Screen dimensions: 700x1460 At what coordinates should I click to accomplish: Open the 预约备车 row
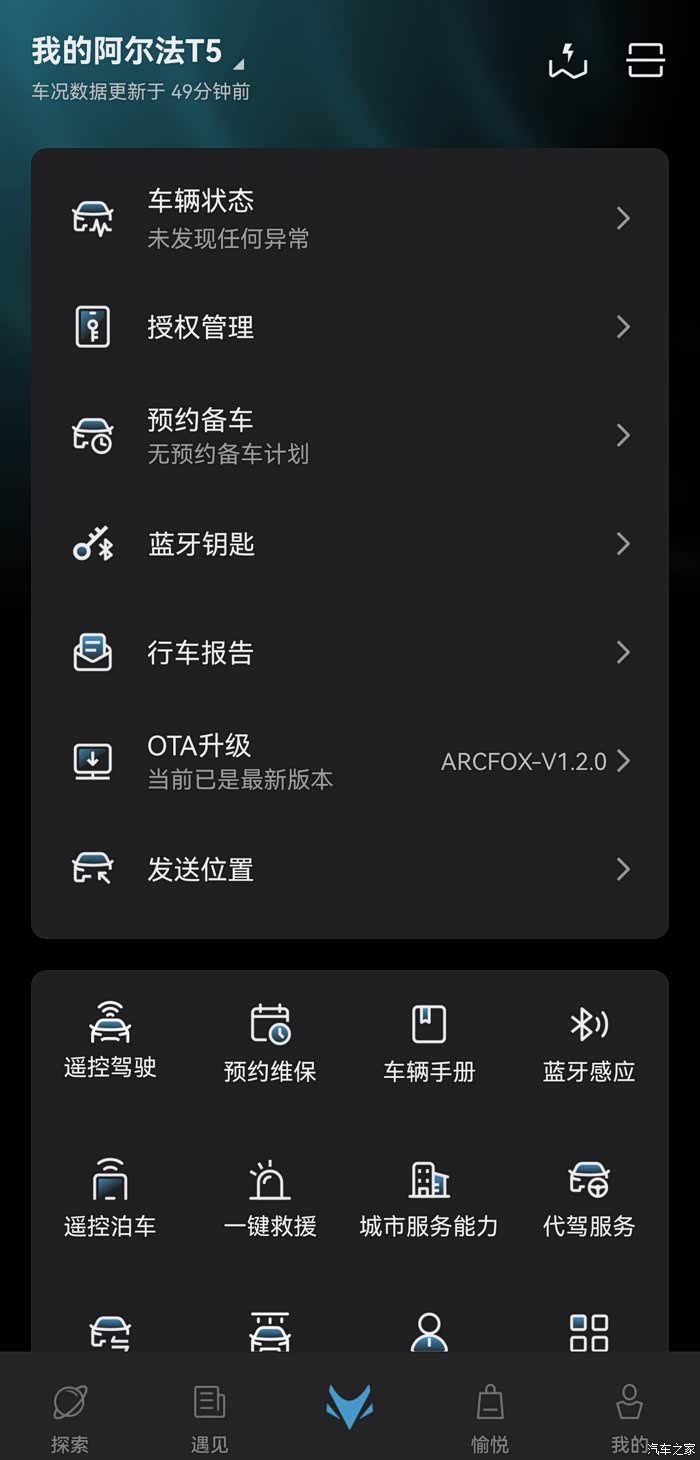click(x=350, y=436)
